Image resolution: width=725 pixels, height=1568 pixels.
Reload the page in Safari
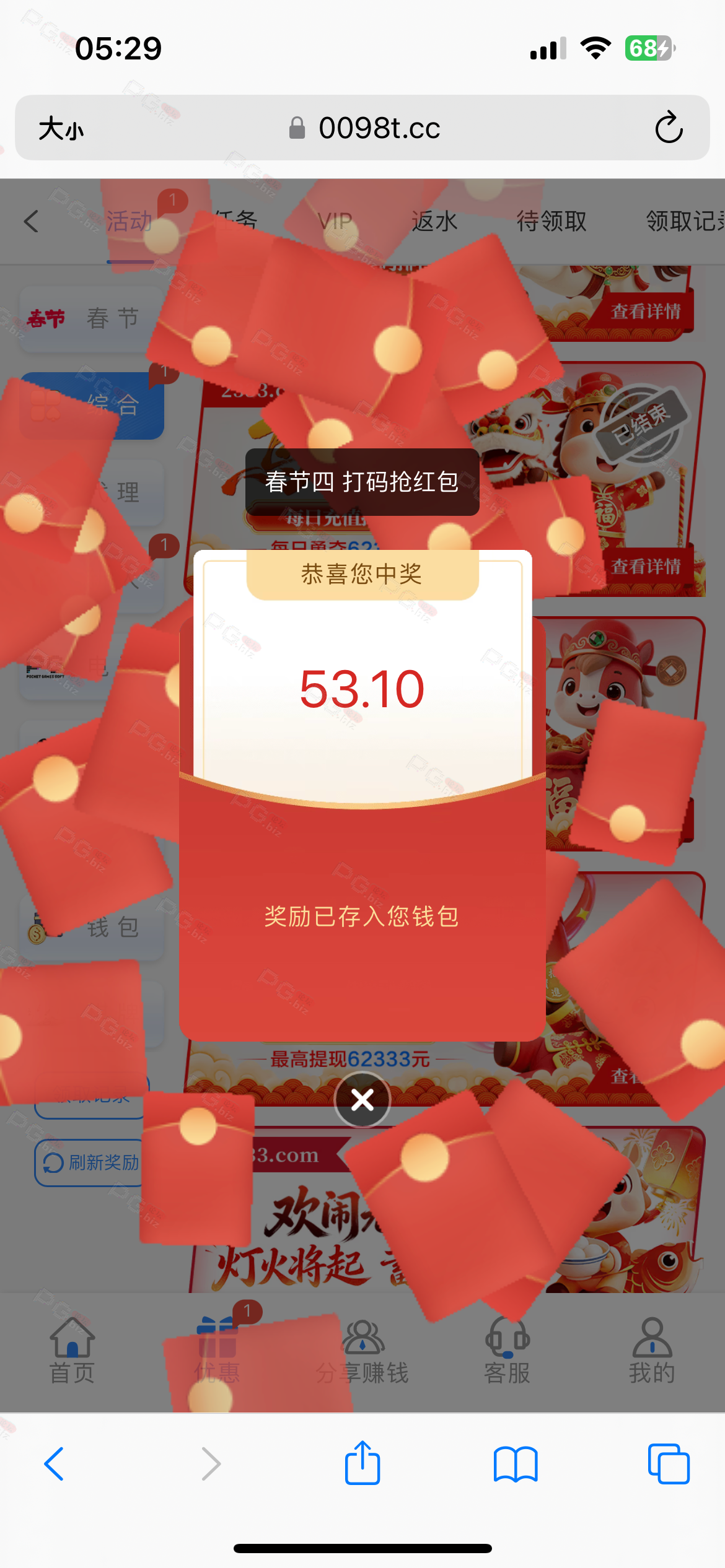(x=669, y=128)
